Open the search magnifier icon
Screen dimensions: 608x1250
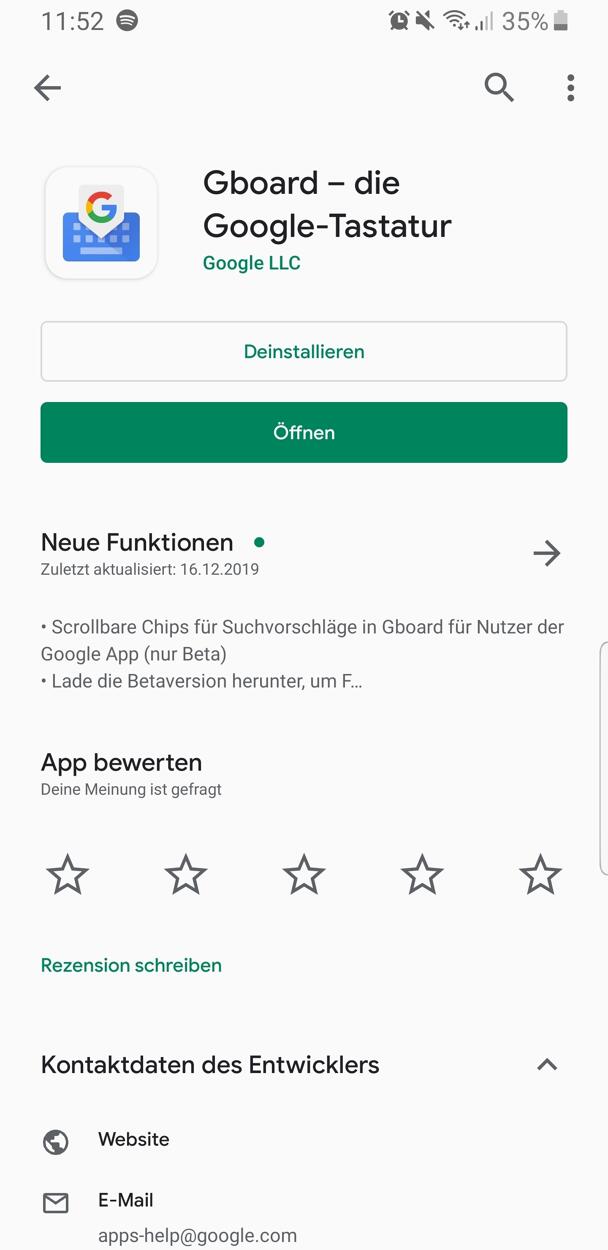pyautogui.click(x=499, y=88)
